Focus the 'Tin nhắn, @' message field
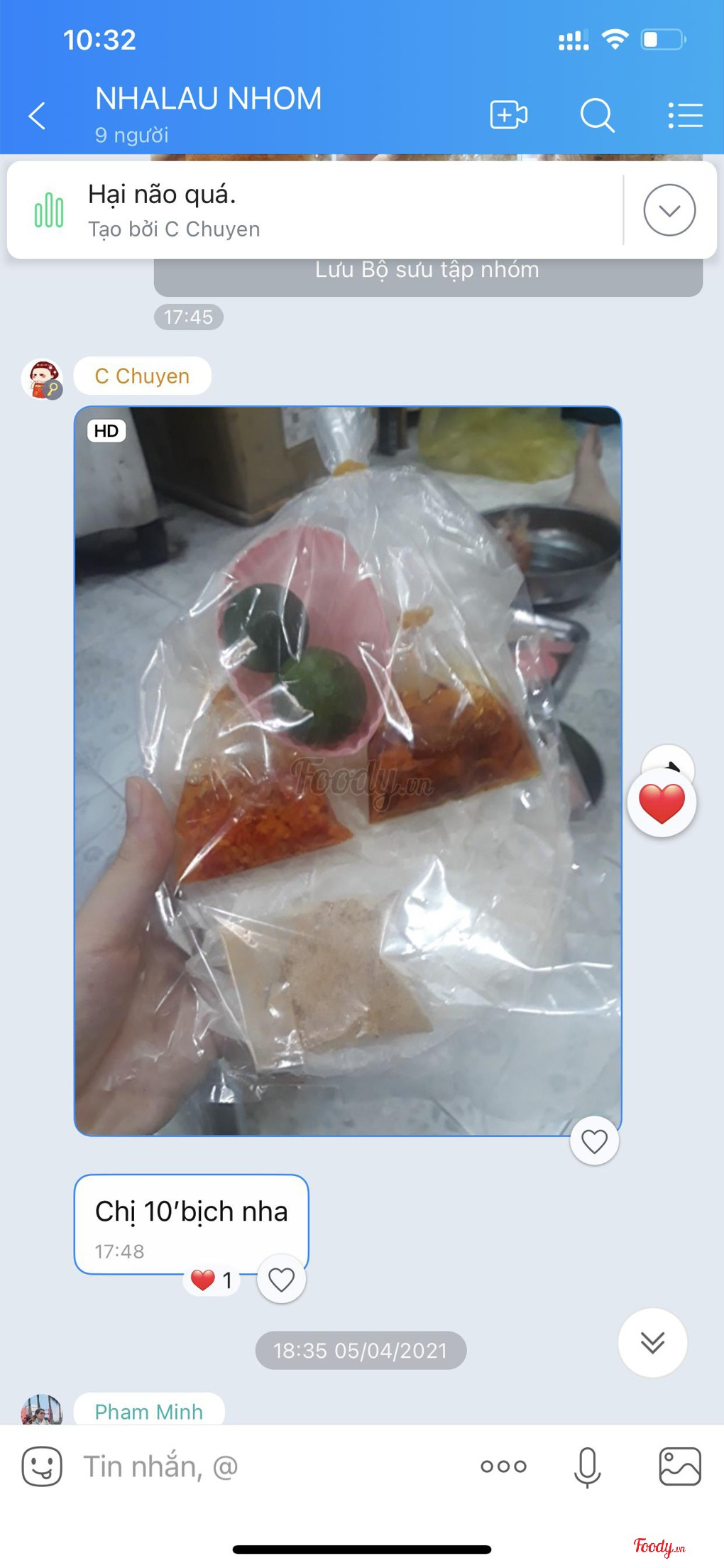 click(x=270, y=1466)
